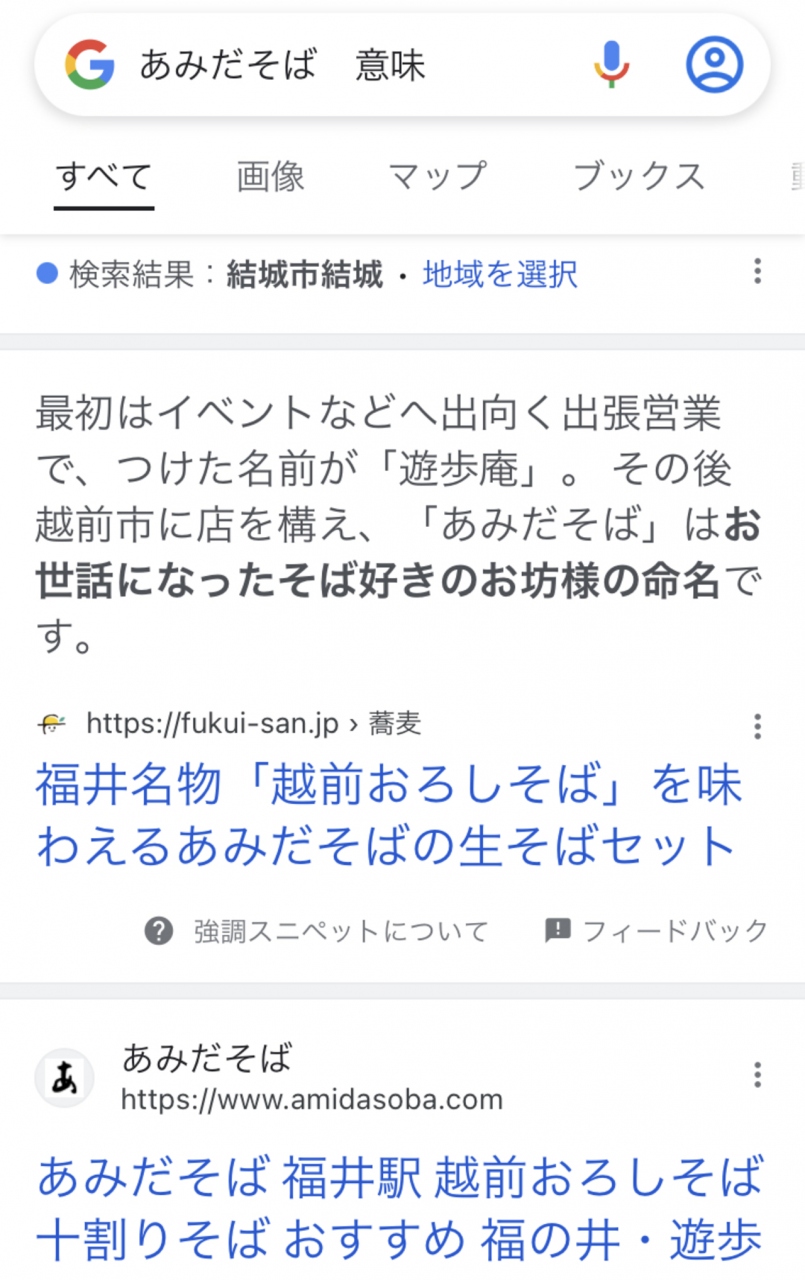
Task: Switch to the ブックス tab
Action: (638, 177)
